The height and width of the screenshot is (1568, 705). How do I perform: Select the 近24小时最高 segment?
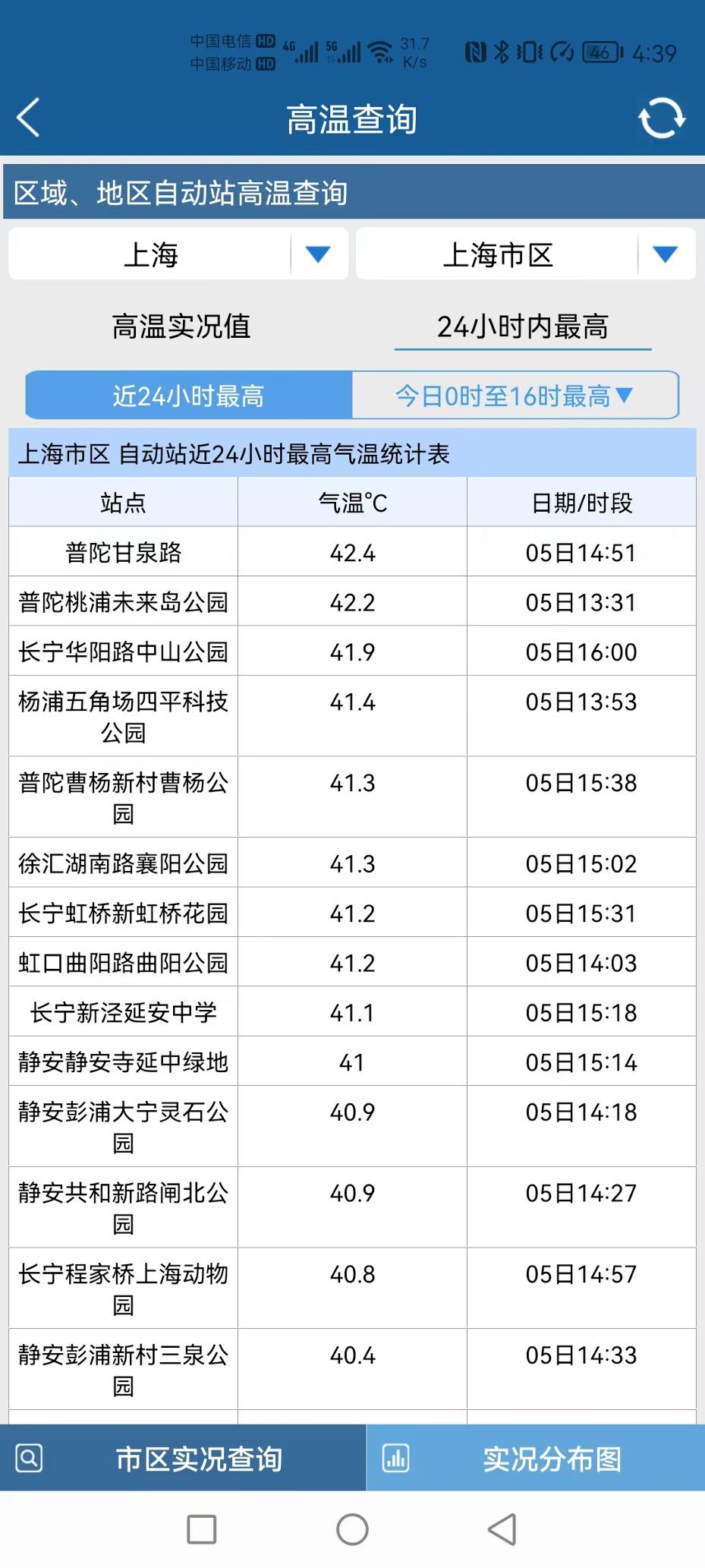[188, 396]
